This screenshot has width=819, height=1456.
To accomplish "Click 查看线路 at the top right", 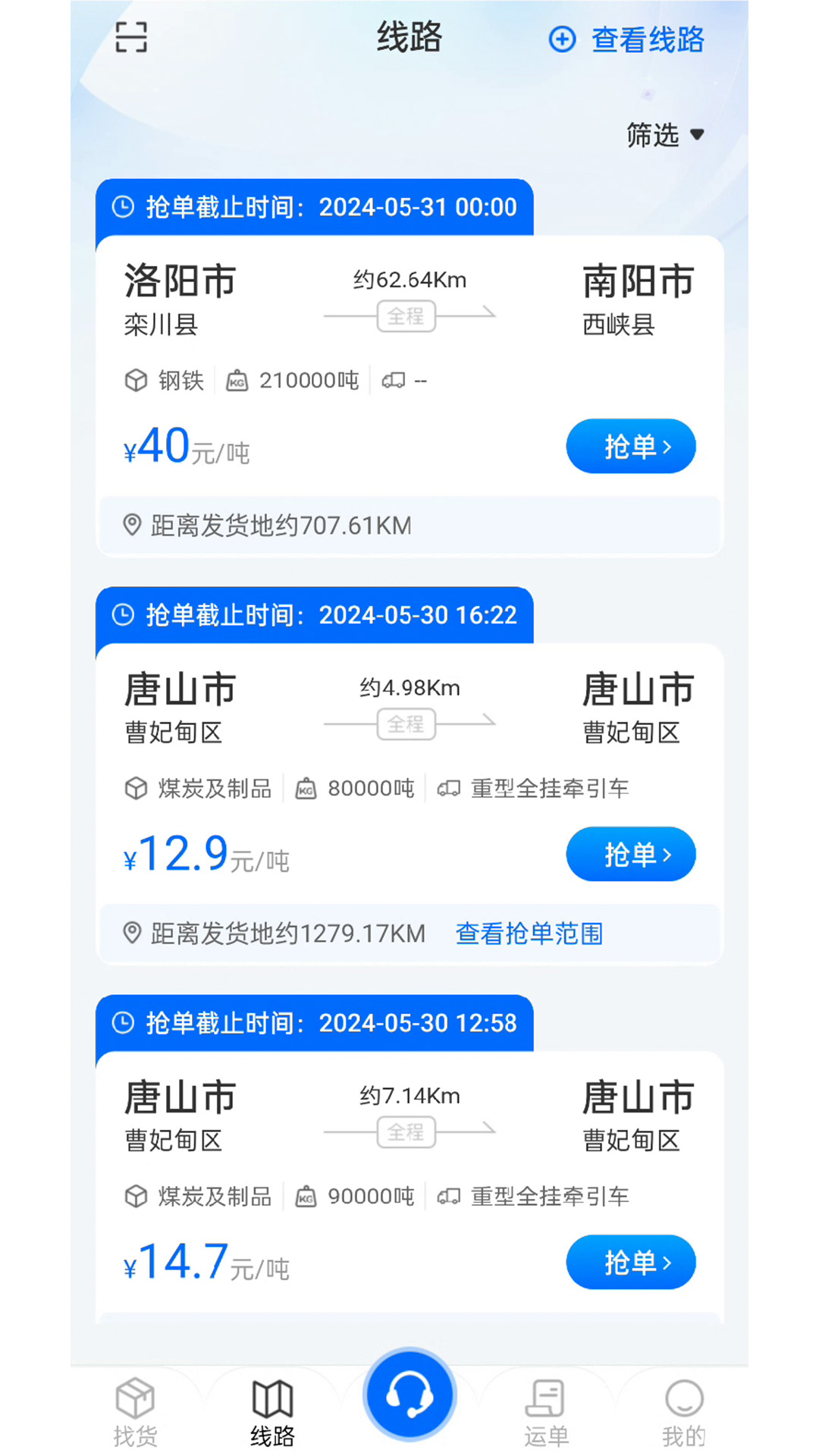I will tap(649, 39).
